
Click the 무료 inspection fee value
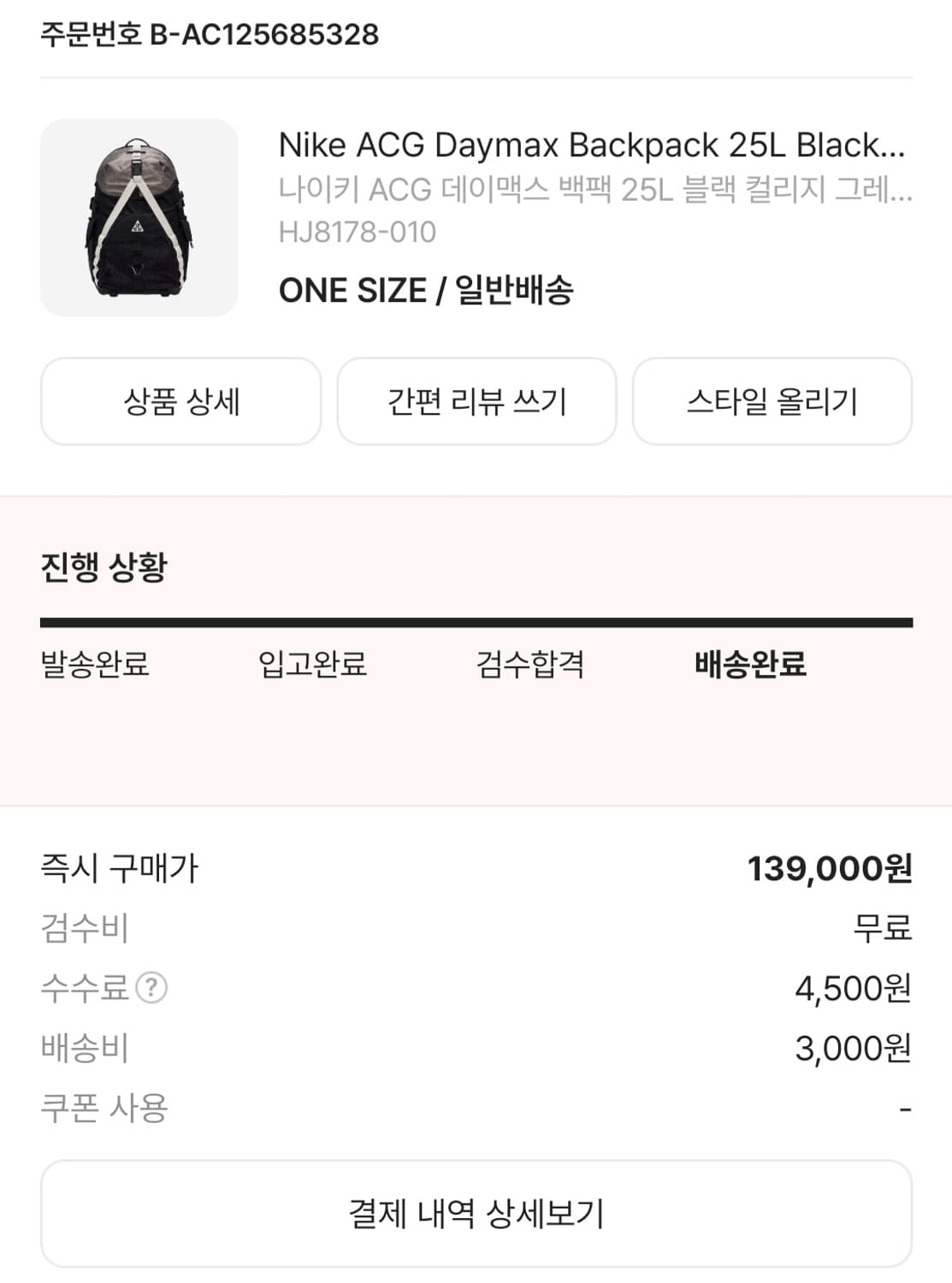[881, 931]
